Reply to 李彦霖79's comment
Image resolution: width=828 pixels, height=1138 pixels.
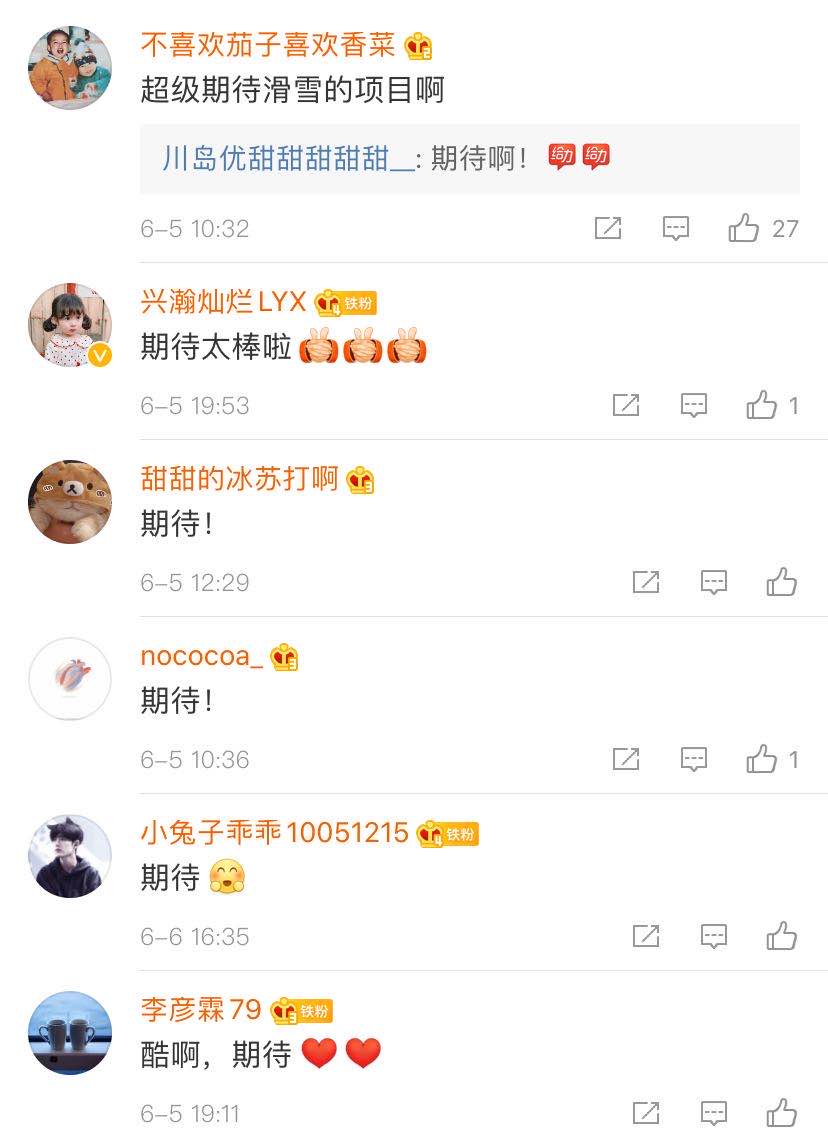pos(713,1112)
